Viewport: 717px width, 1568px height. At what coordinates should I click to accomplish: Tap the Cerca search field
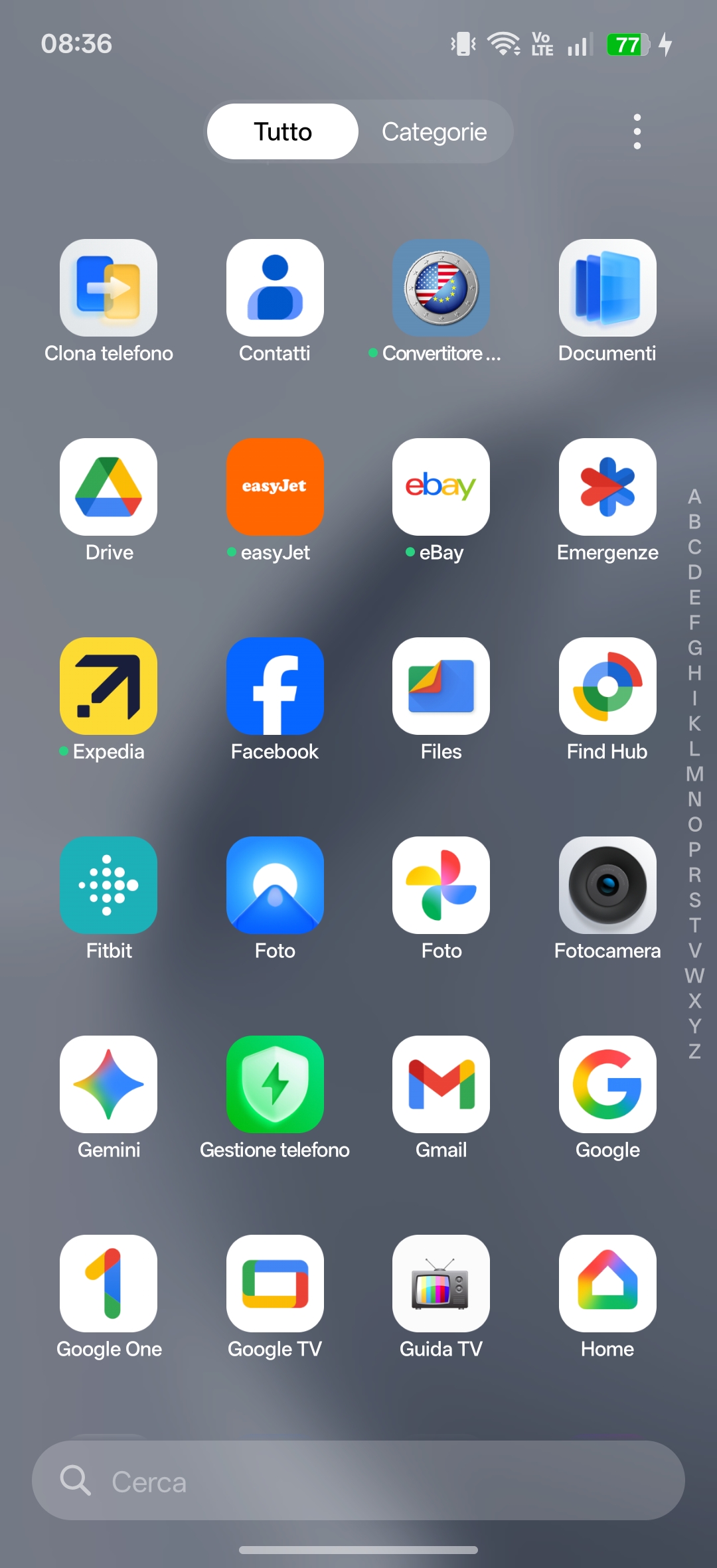(358, 1480)
